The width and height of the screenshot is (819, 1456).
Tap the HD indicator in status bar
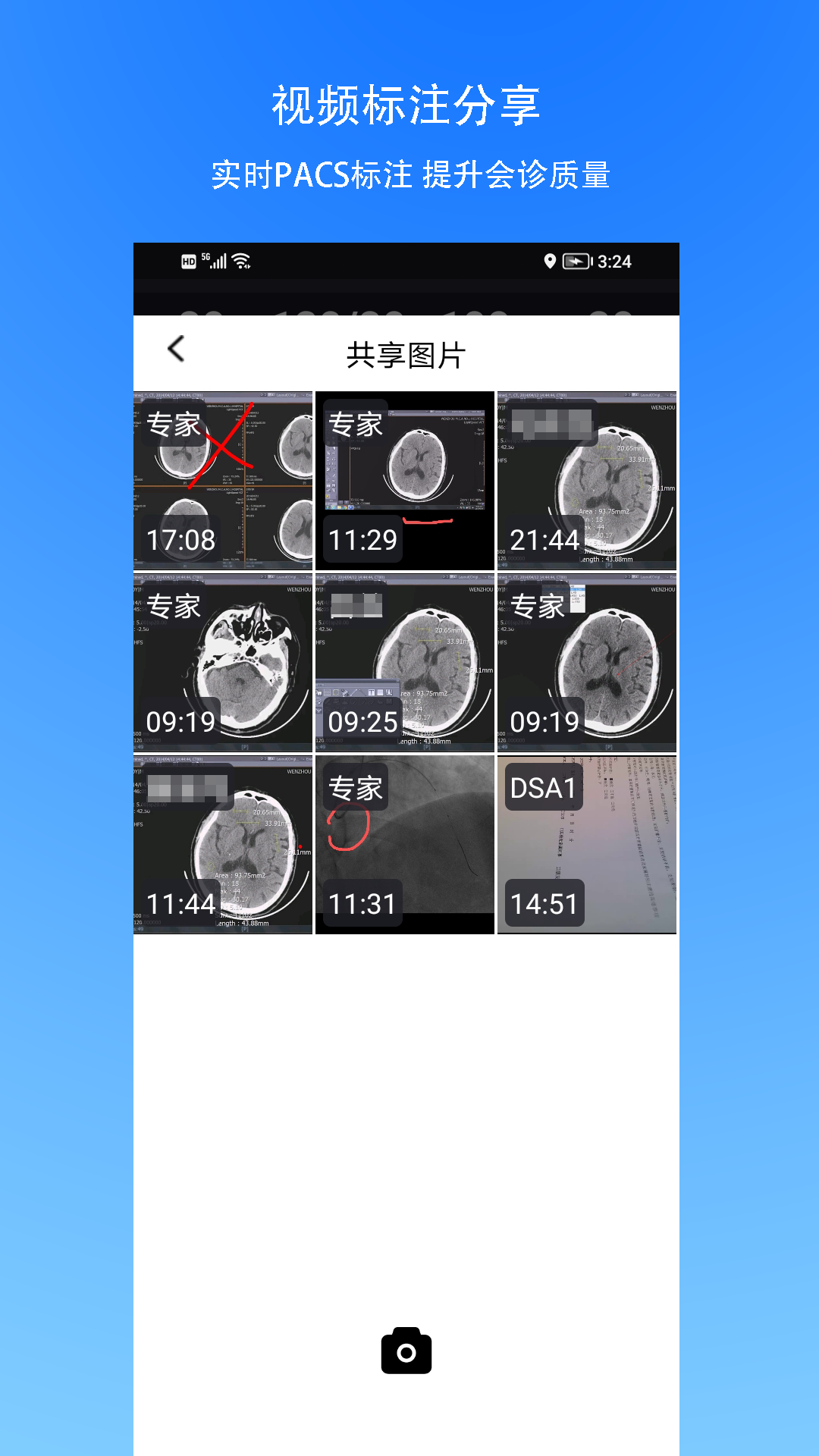188,261
